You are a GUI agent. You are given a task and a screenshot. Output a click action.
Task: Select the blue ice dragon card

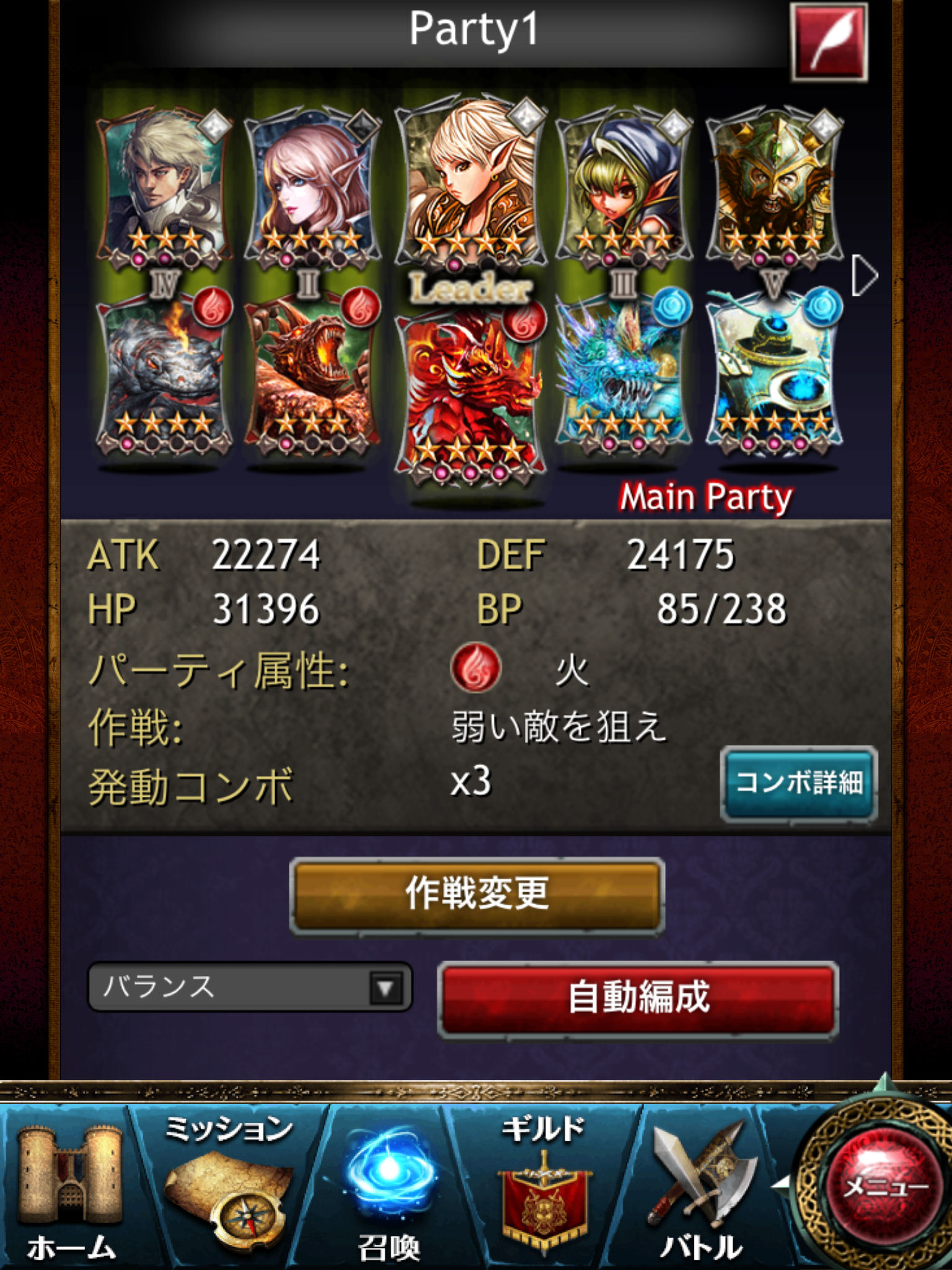click(x=624, y=372)
